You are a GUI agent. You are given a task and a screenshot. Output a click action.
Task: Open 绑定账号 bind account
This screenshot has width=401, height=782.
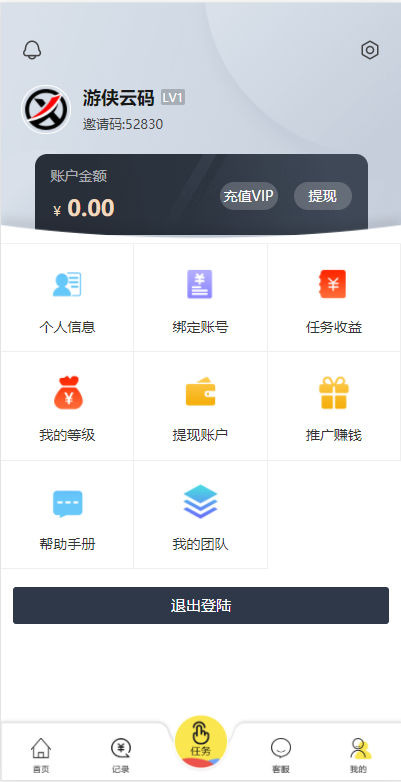200,298
